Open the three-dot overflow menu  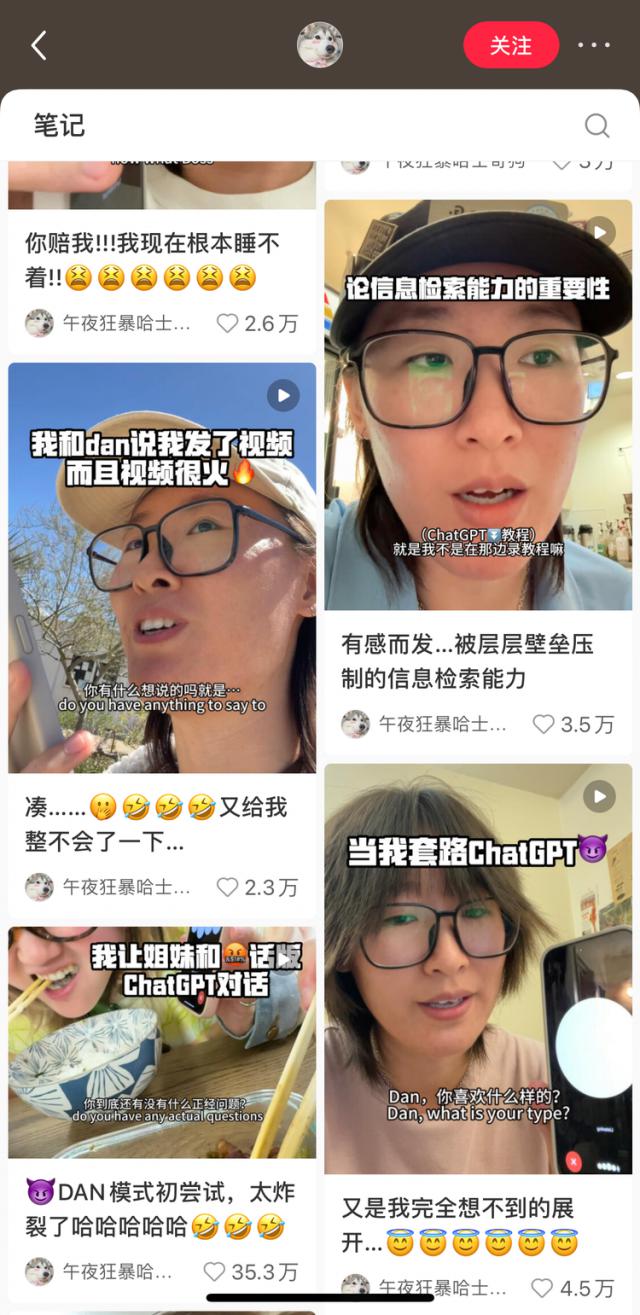[593, 45]
